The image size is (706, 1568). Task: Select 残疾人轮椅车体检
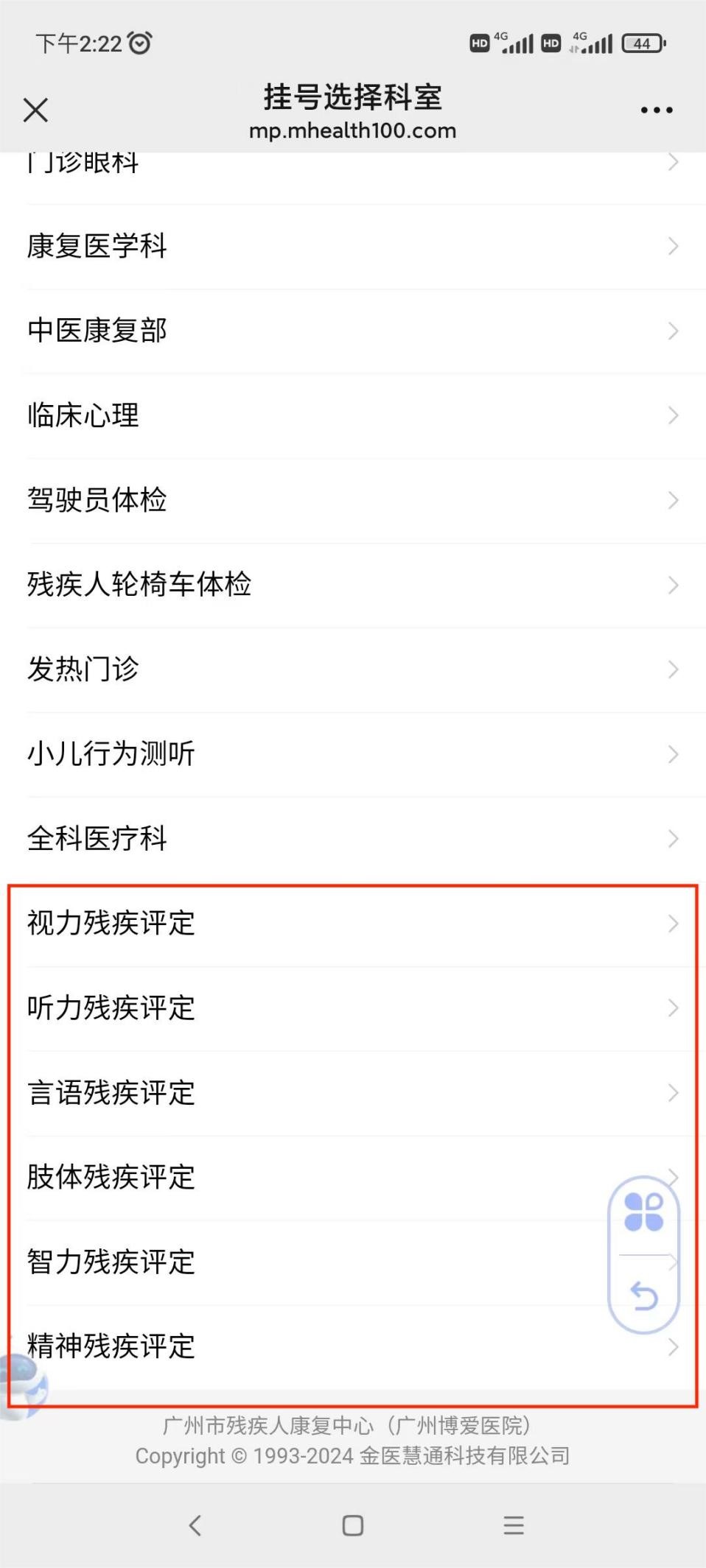click(x=353, y=585)
